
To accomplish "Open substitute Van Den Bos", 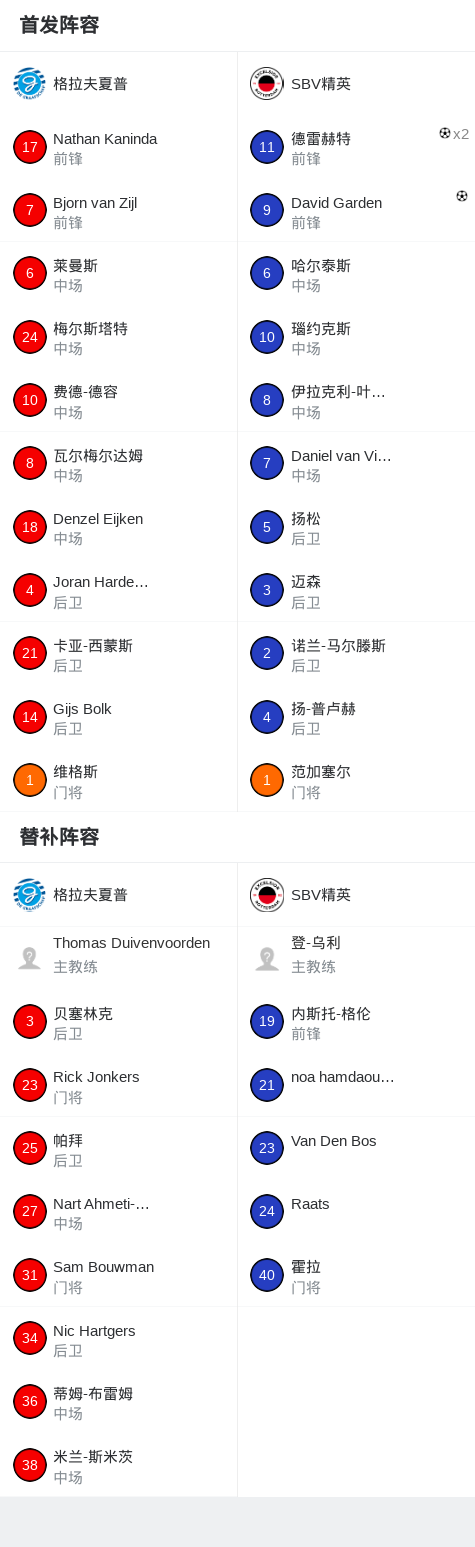I will click(x=356, y=1148).
